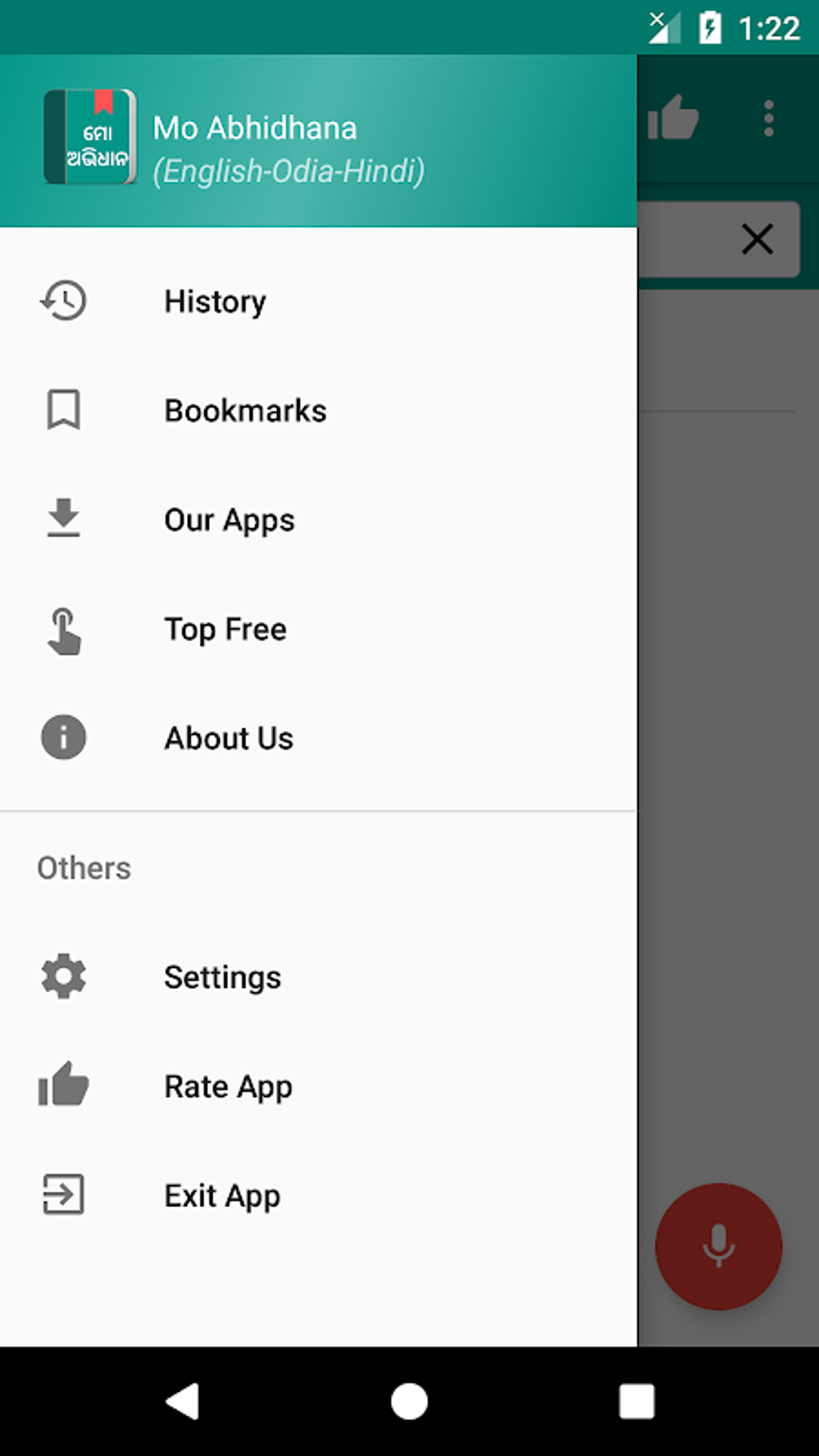The width and height of the screenshot is (819, 1456).
Task: Tap Exit App to quit
Action: coord(222,1196)
